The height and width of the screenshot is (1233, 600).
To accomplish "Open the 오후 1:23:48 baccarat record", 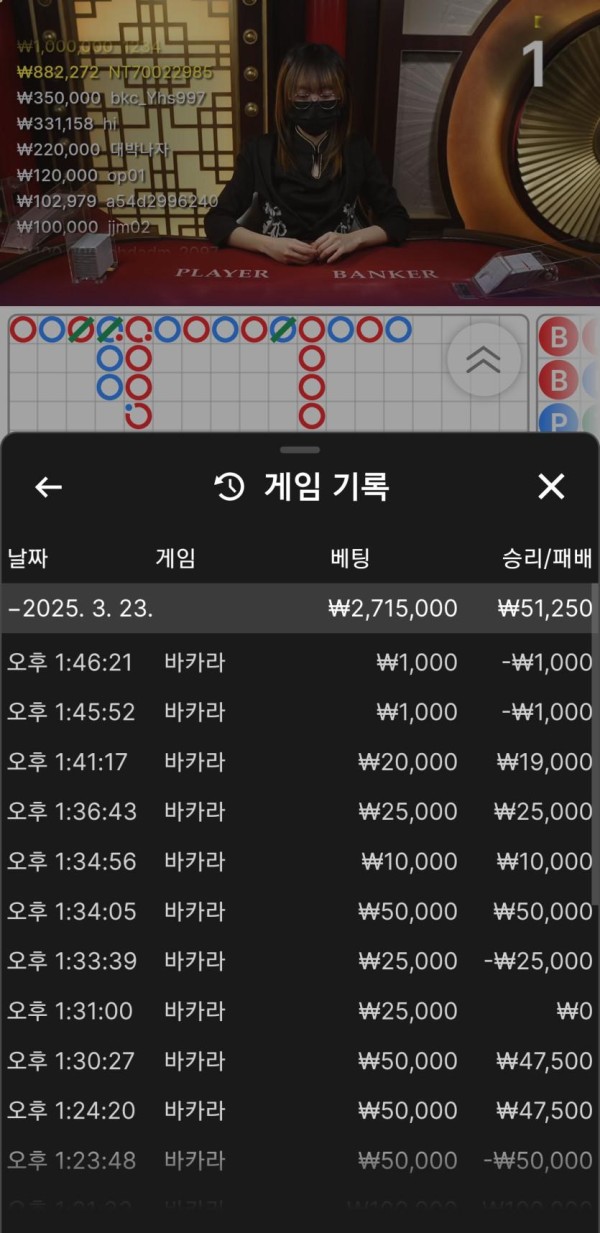I will 298,1160.
